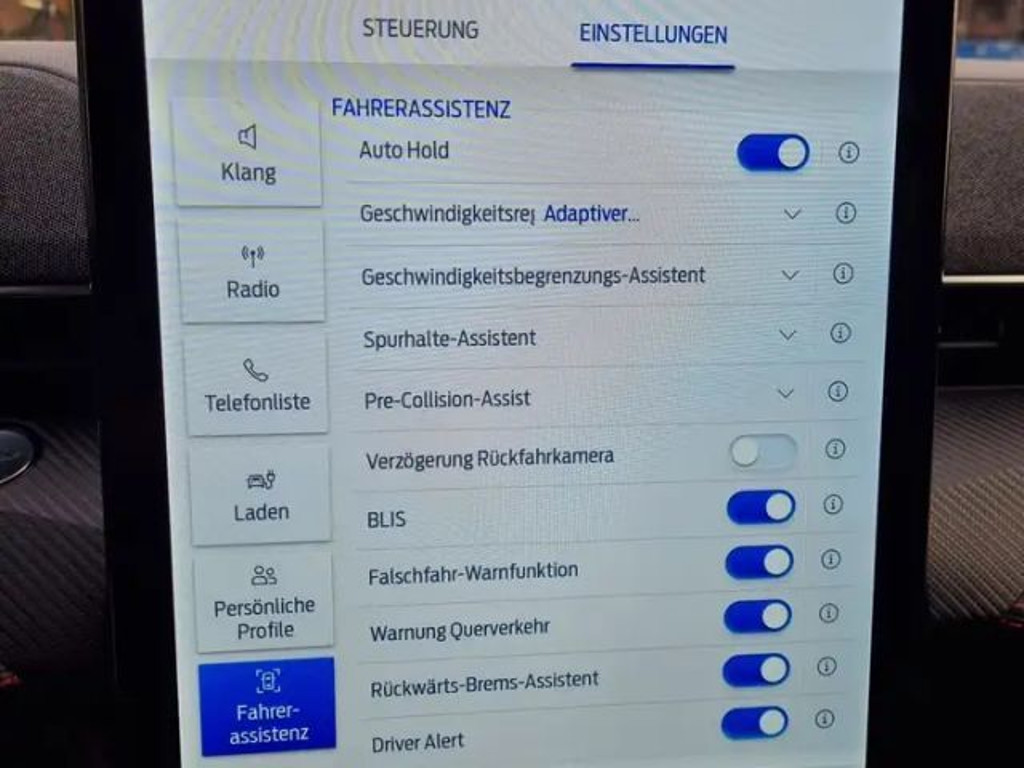
Task: Open the Laden settings
Action: [261, 496]
